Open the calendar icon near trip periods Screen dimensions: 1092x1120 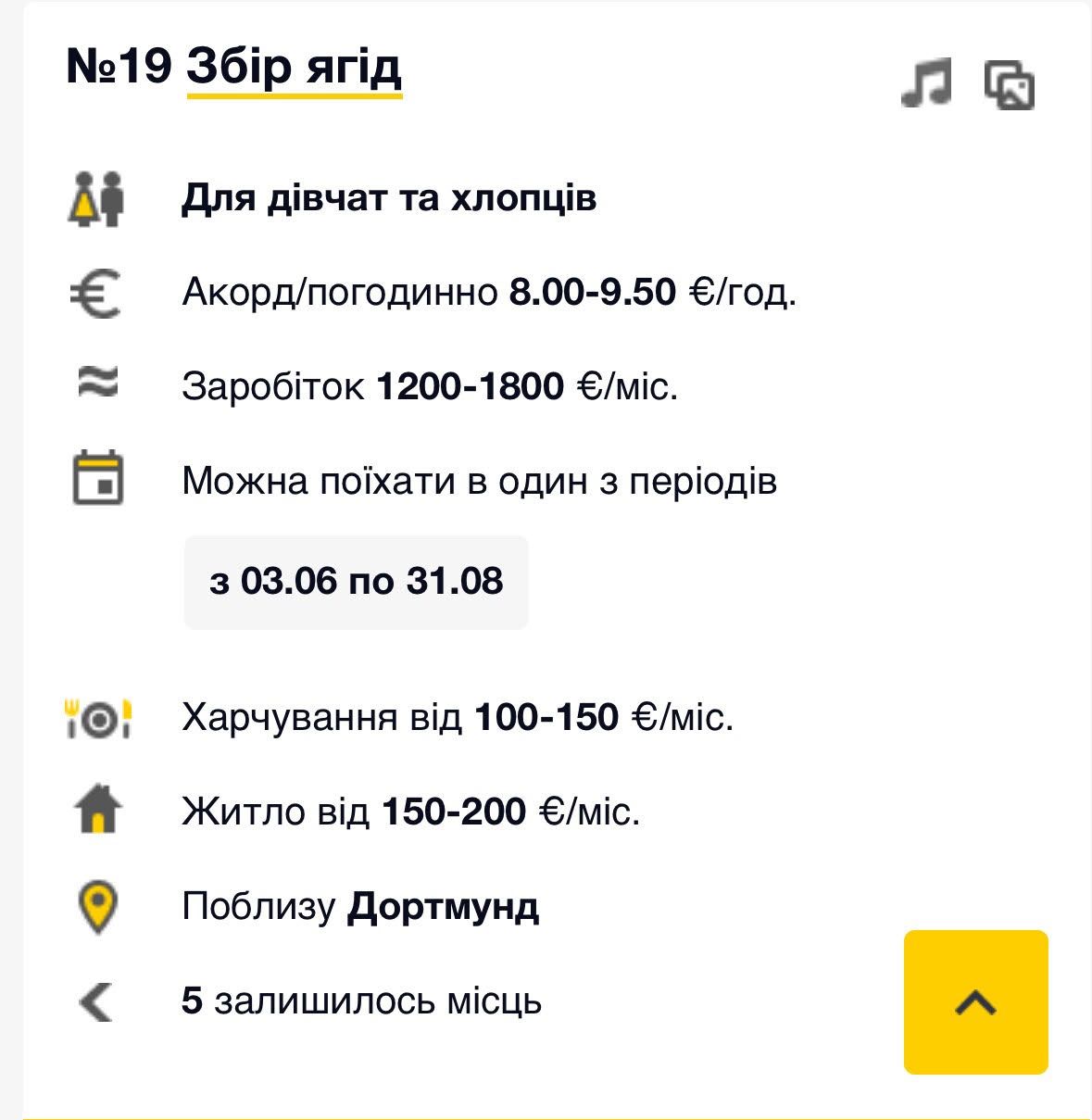98,478
